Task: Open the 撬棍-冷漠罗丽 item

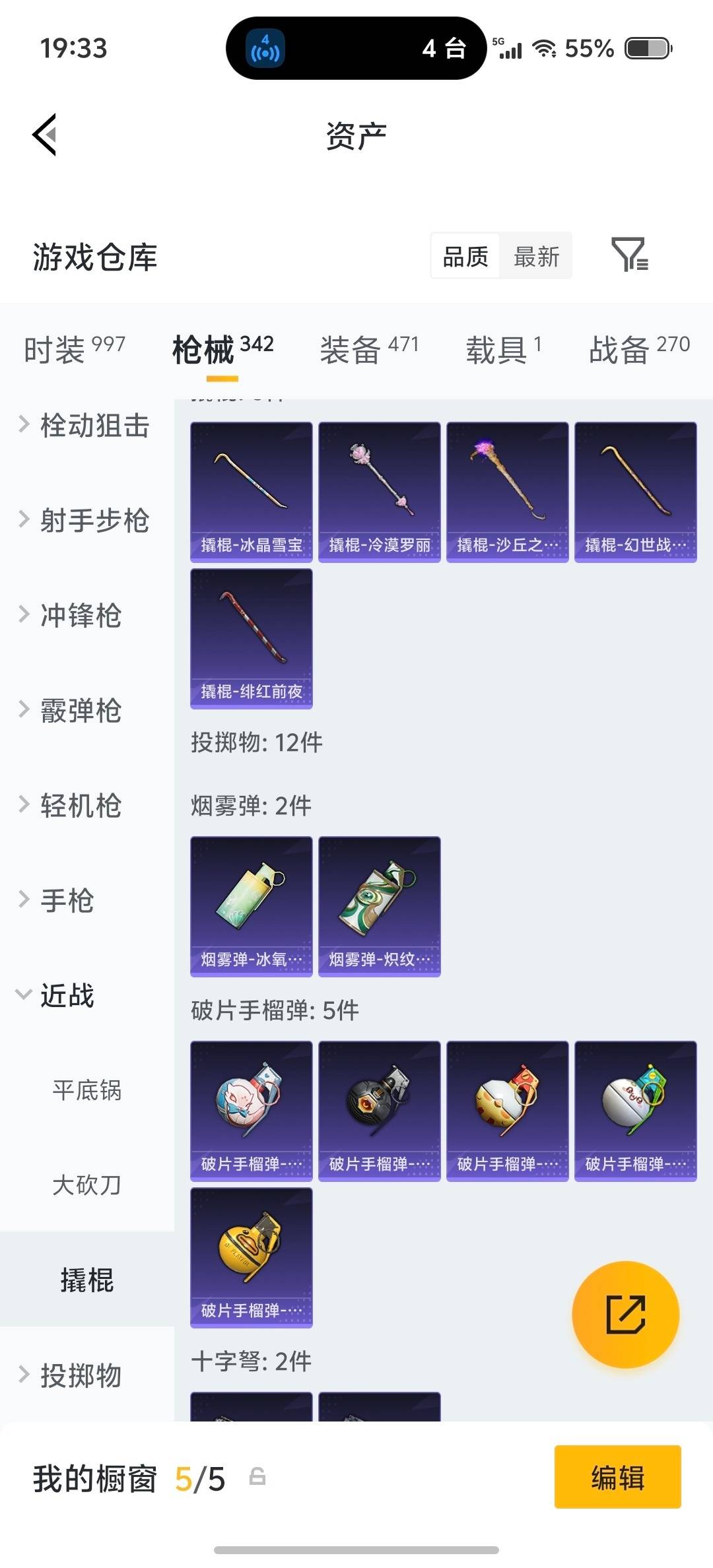Action: coord(379,492)
